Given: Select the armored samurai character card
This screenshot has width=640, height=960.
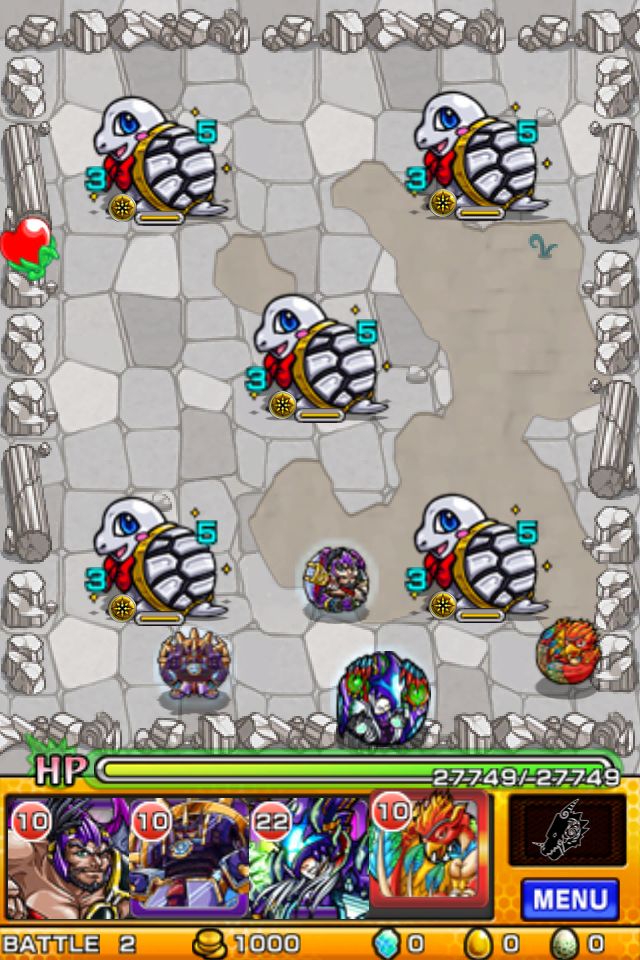Looking at the screenshot, I should (189, 858).
